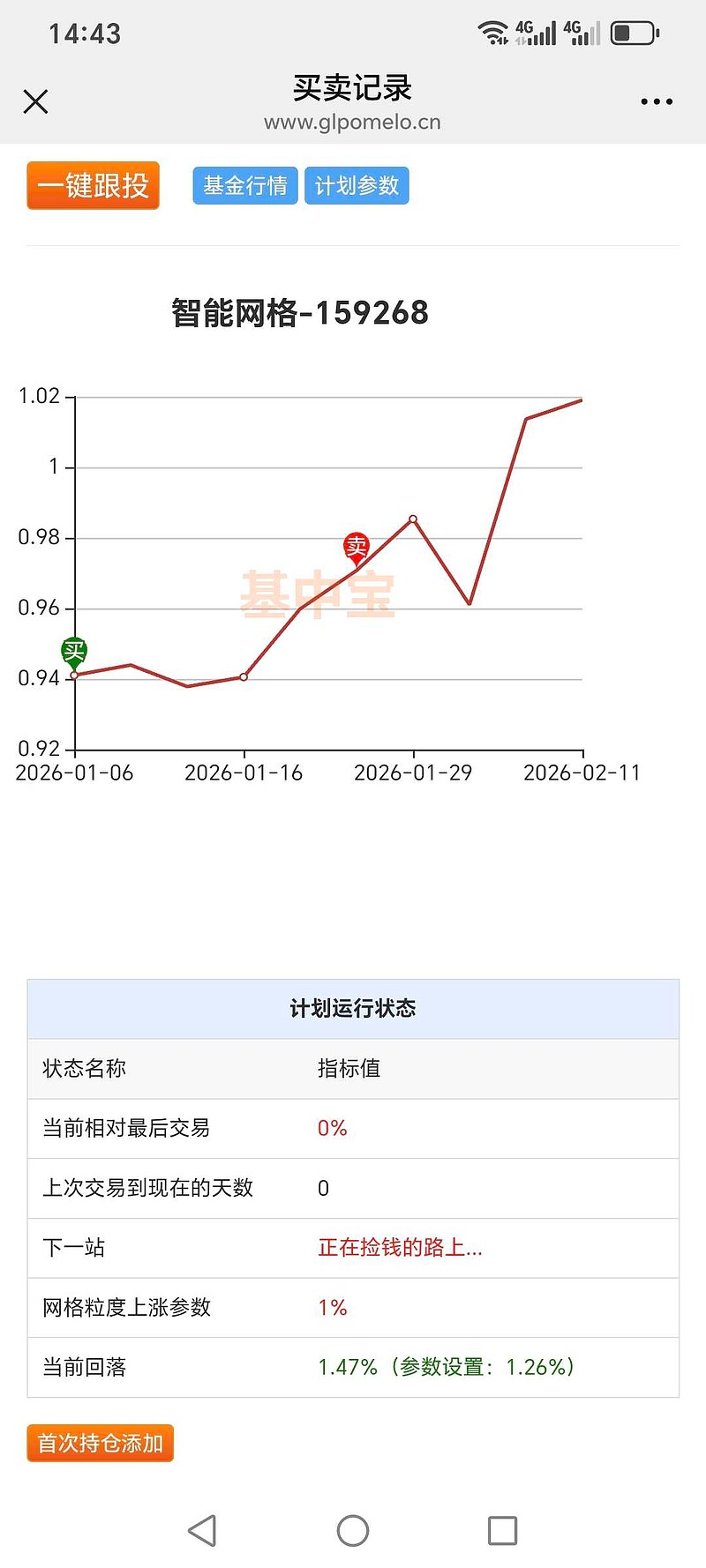Tap the 首次持仓添加 button
This screenshot has height=1568, width=706.
pyautogui.click(x=99, y=1444)
